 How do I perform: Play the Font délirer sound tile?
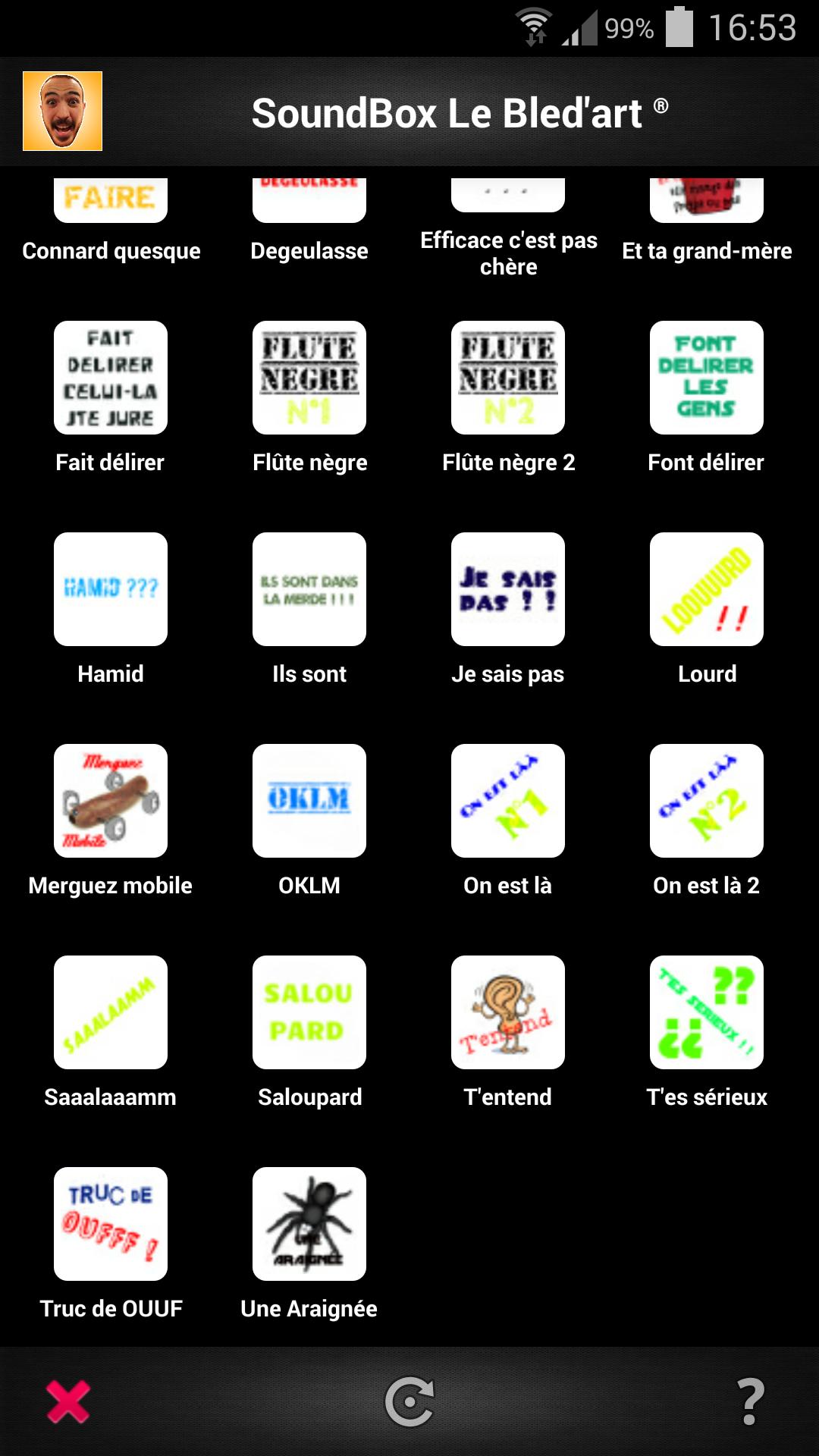pyautogui.click(x=707, y=378)
